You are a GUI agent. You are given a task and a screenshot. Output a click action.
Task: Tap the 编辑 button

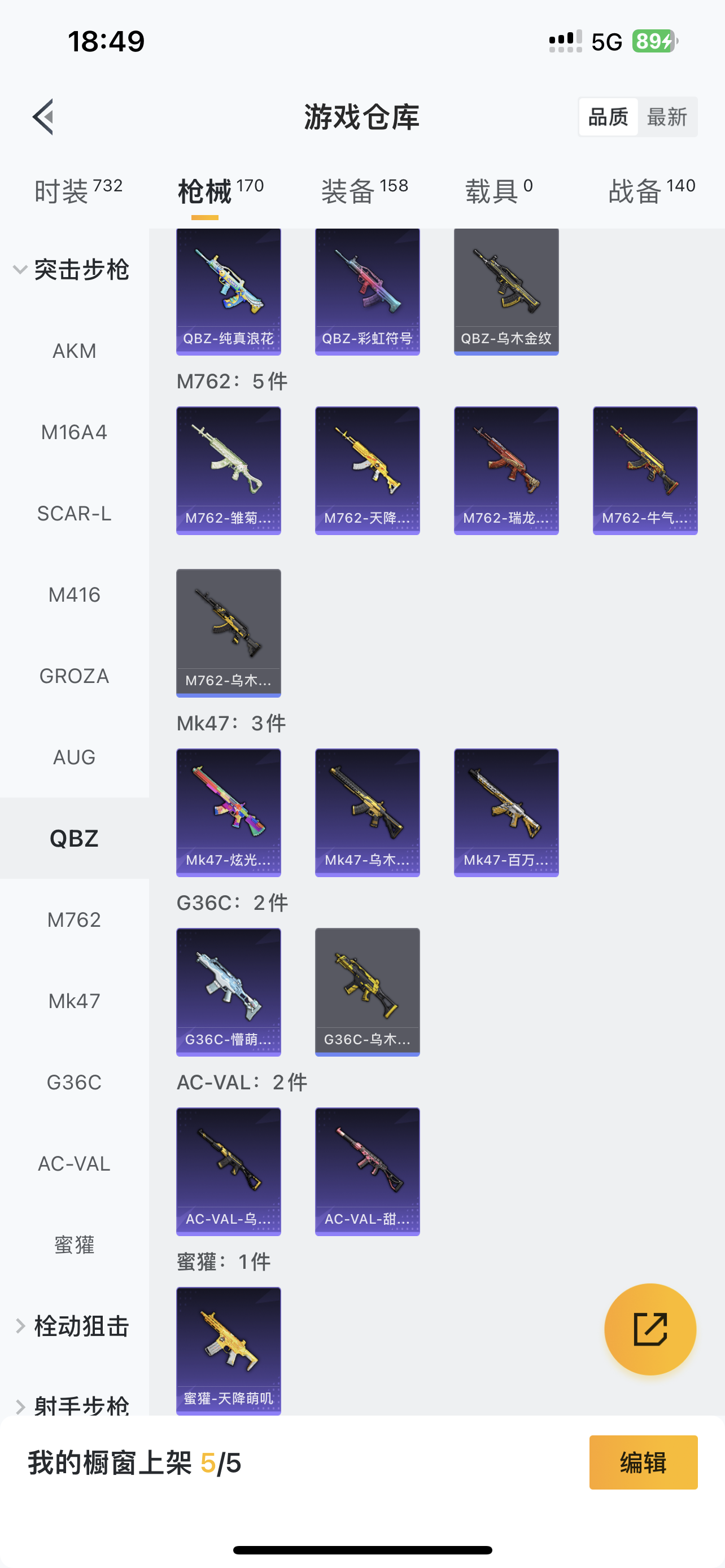643,1462
